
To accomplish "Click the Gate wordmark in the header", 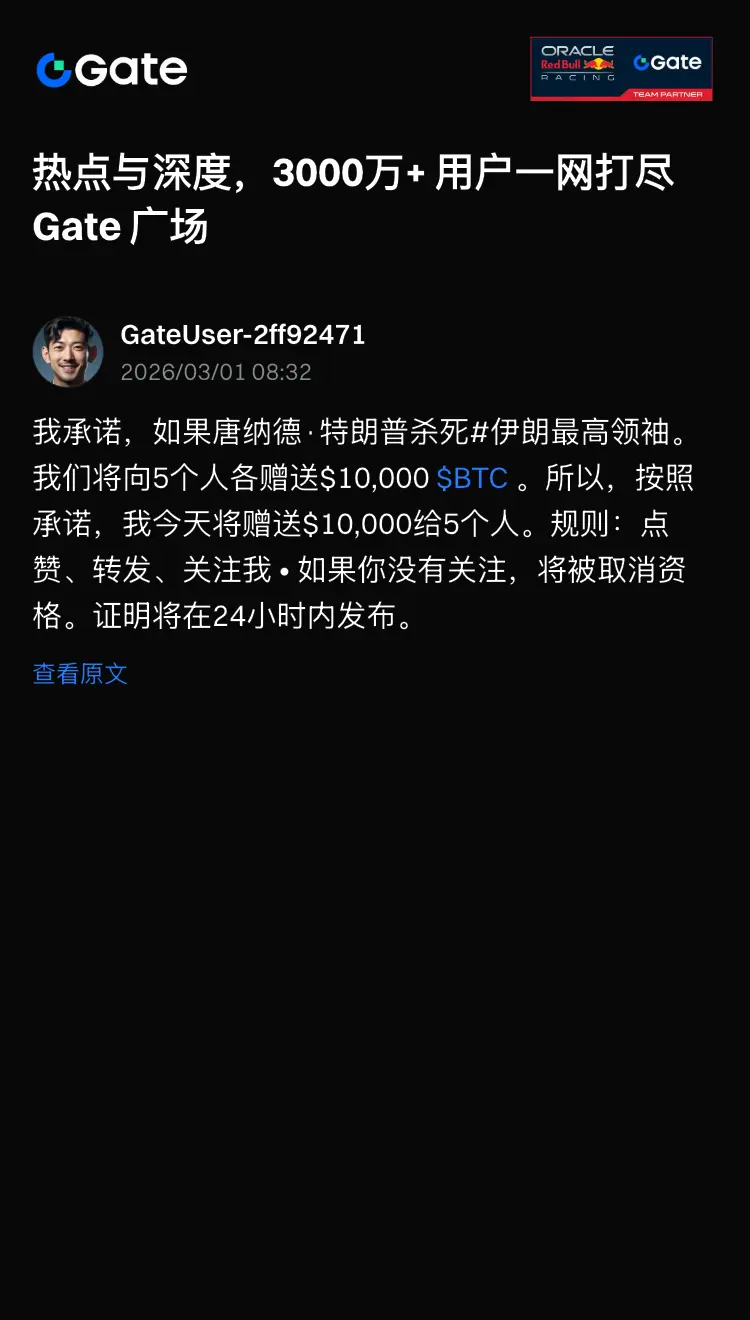I will tap(130, 69).
